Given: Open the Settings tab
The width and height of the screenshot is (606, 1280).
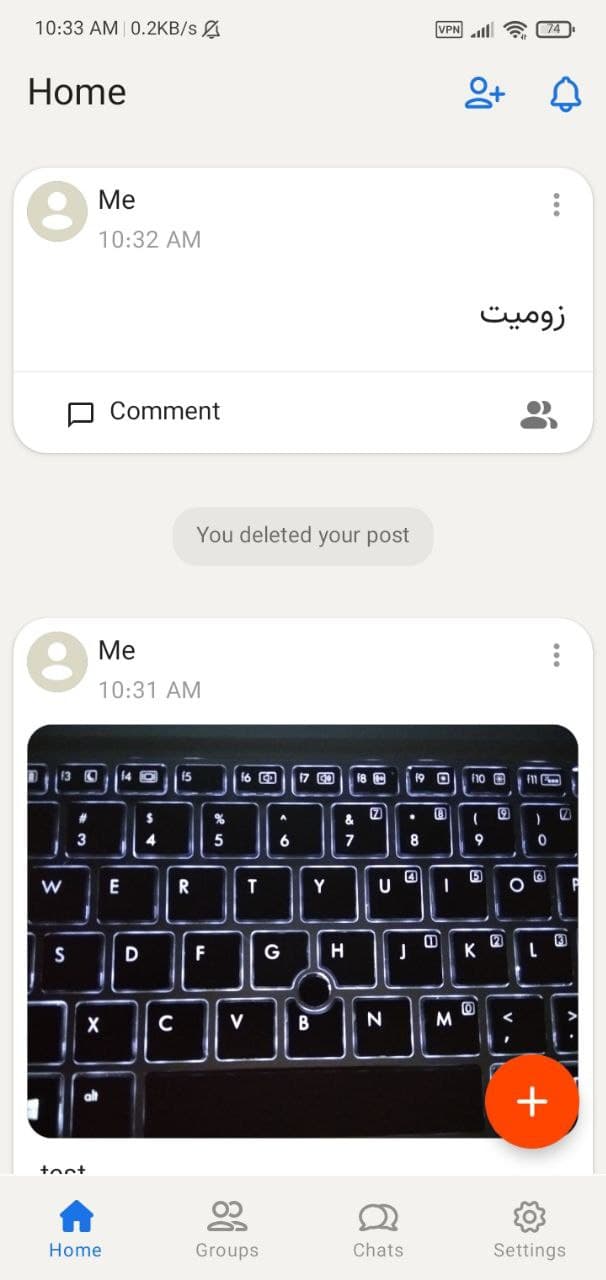Looking at the screenshot, I should tap(529, 1230).
